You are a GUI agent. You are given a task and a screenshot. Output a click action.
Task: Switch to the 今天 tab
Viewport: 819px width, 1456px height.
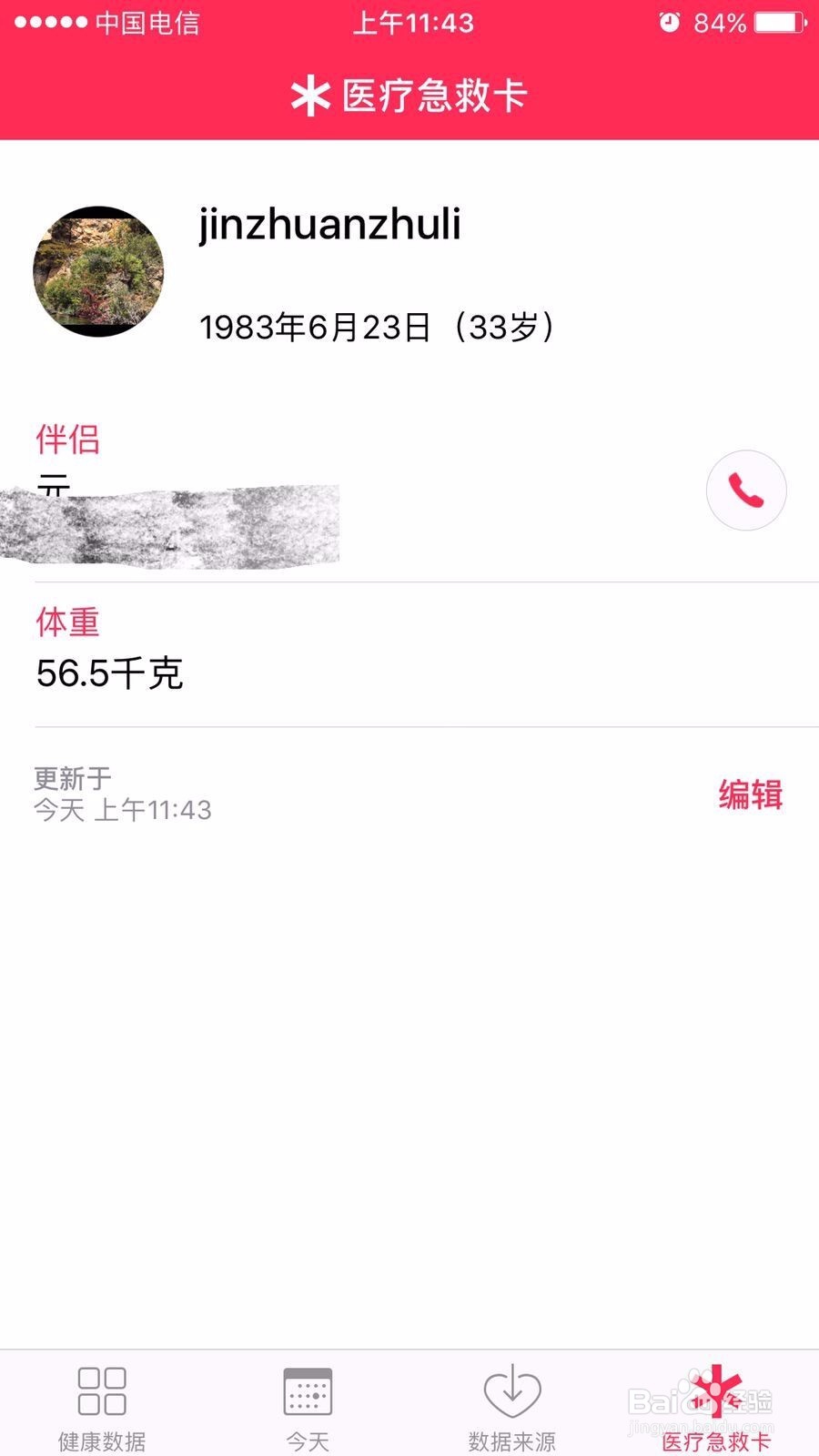tap(306, 1406)
